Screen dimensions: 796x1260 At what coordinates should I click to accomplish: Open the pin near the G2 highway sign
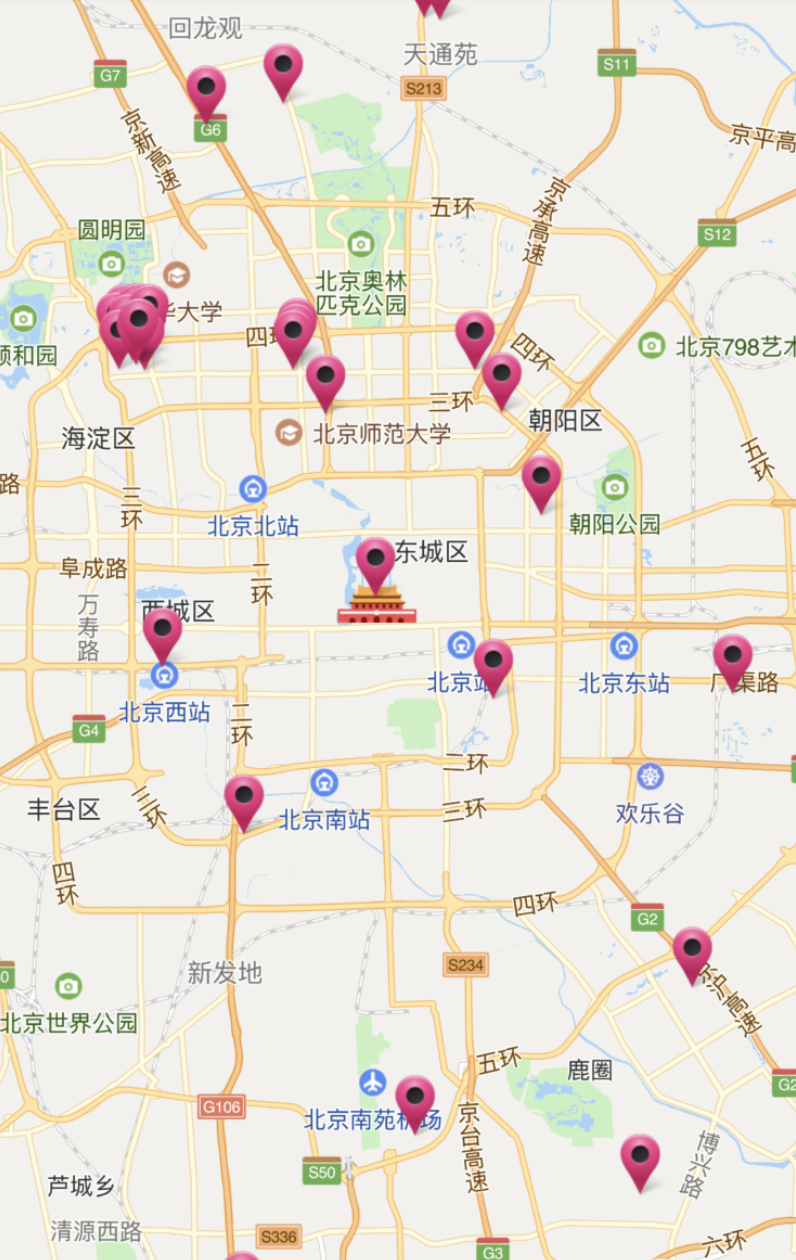click(692, 949)
